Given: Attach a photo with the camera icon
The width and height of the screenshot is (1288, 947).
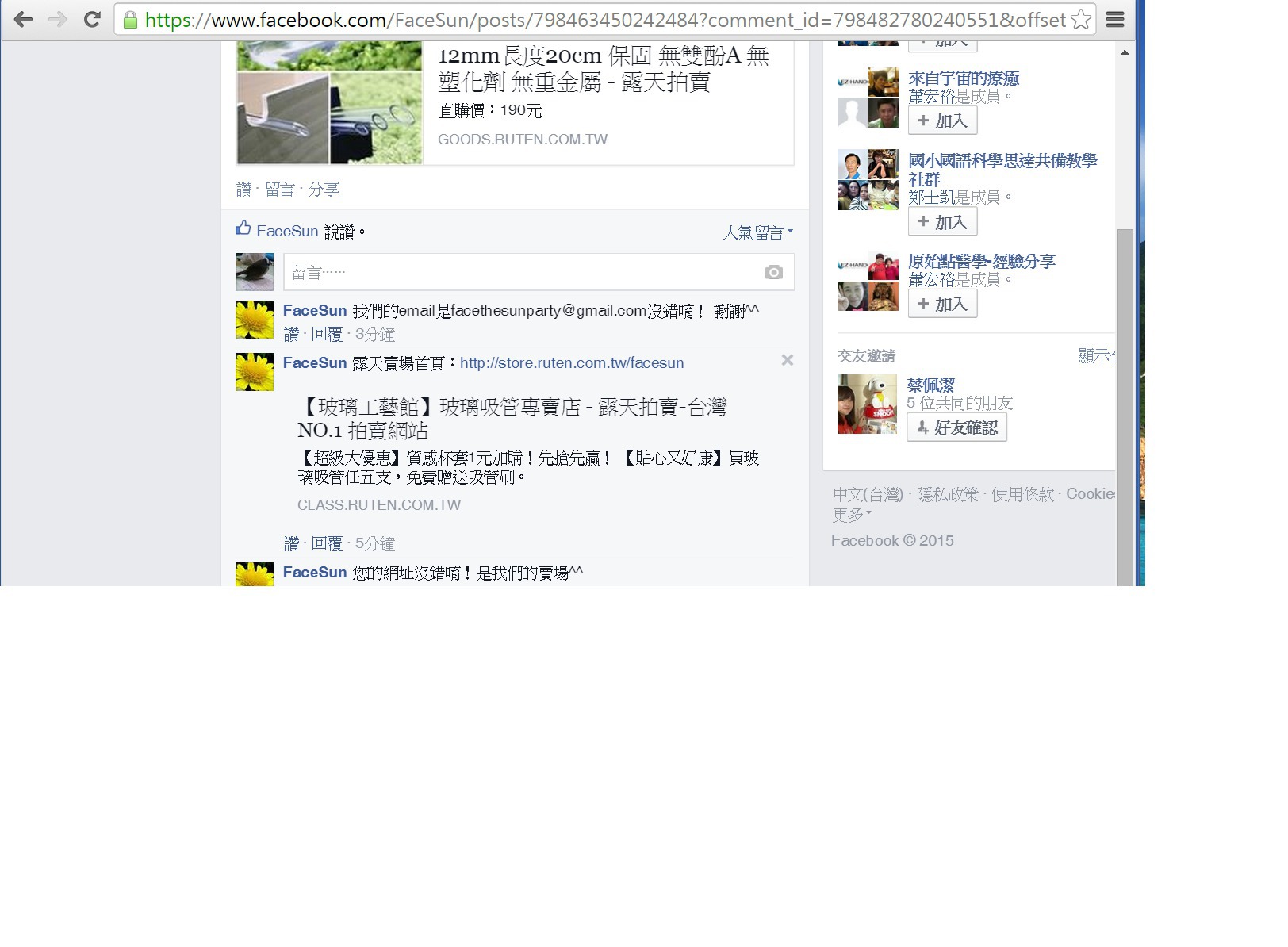Looking at the screenshot, I should (773, 273).
